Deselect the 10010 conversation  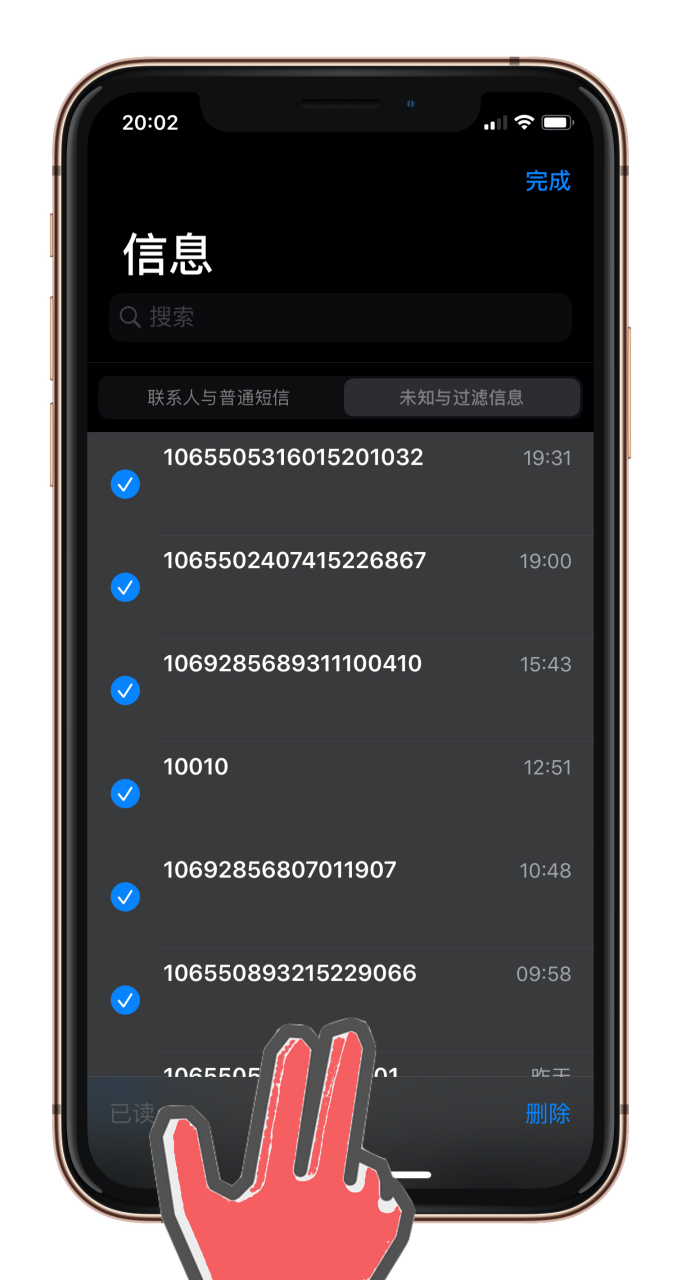pos(125,794)
